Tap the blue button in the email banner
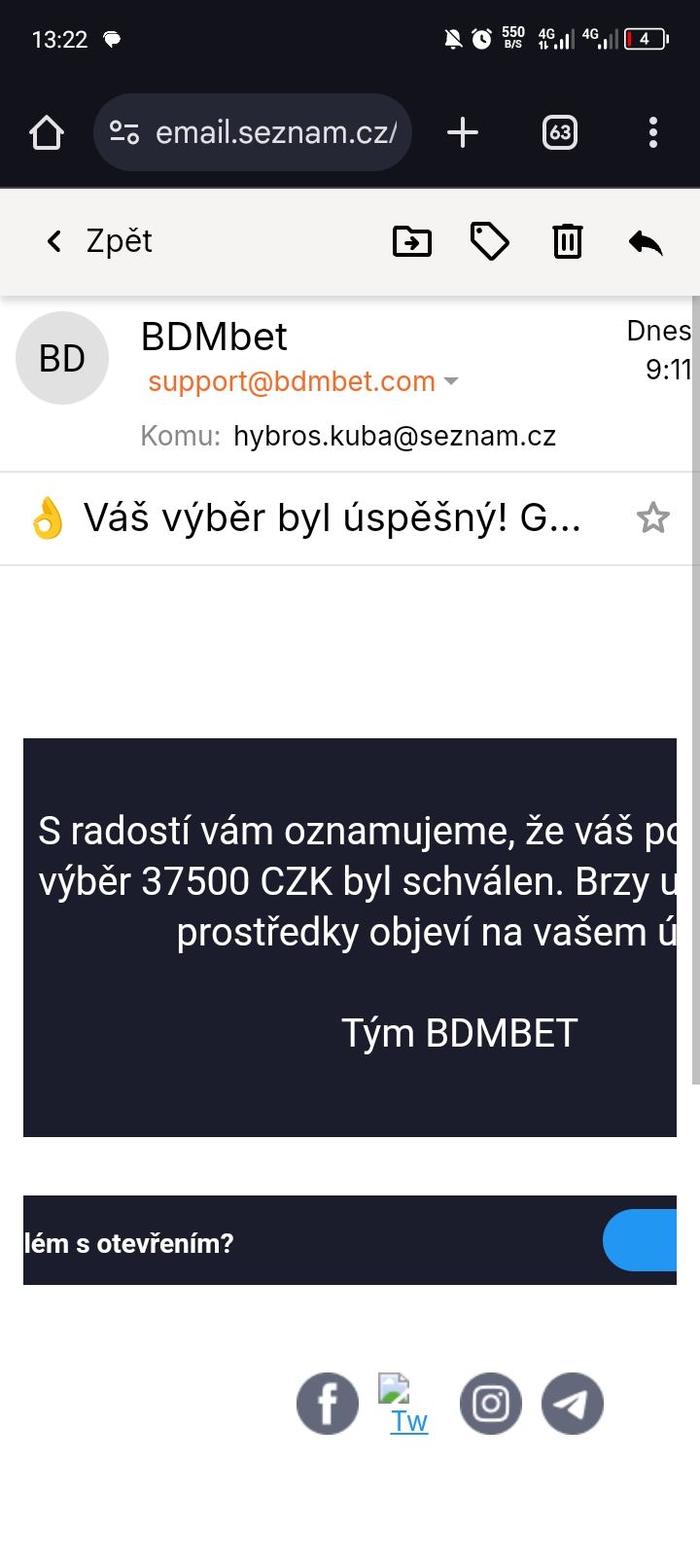Screen dimensions: 700x1568 click(640, 1240)
